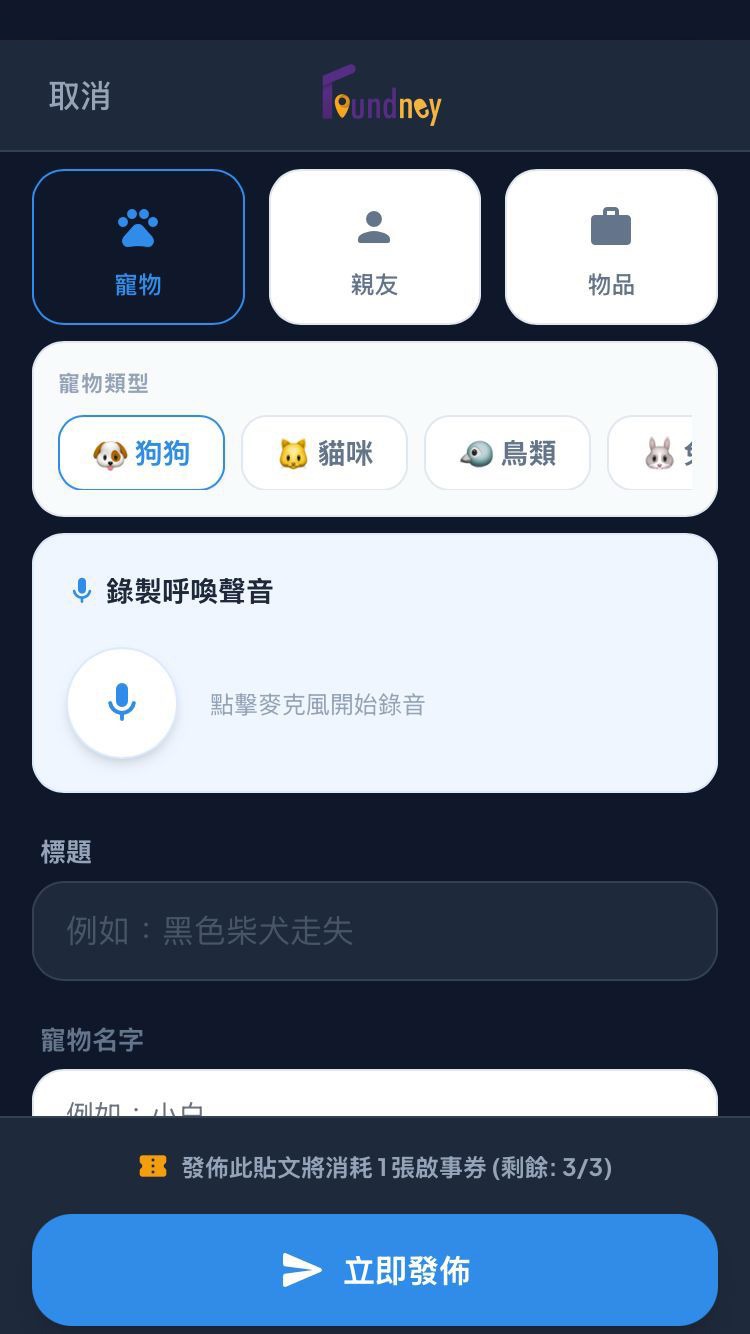Click the small microphone icon beside 錄製呼喚聲音
The width and height of the screenshot is (750, 1334).
click(x=82, y=591)
